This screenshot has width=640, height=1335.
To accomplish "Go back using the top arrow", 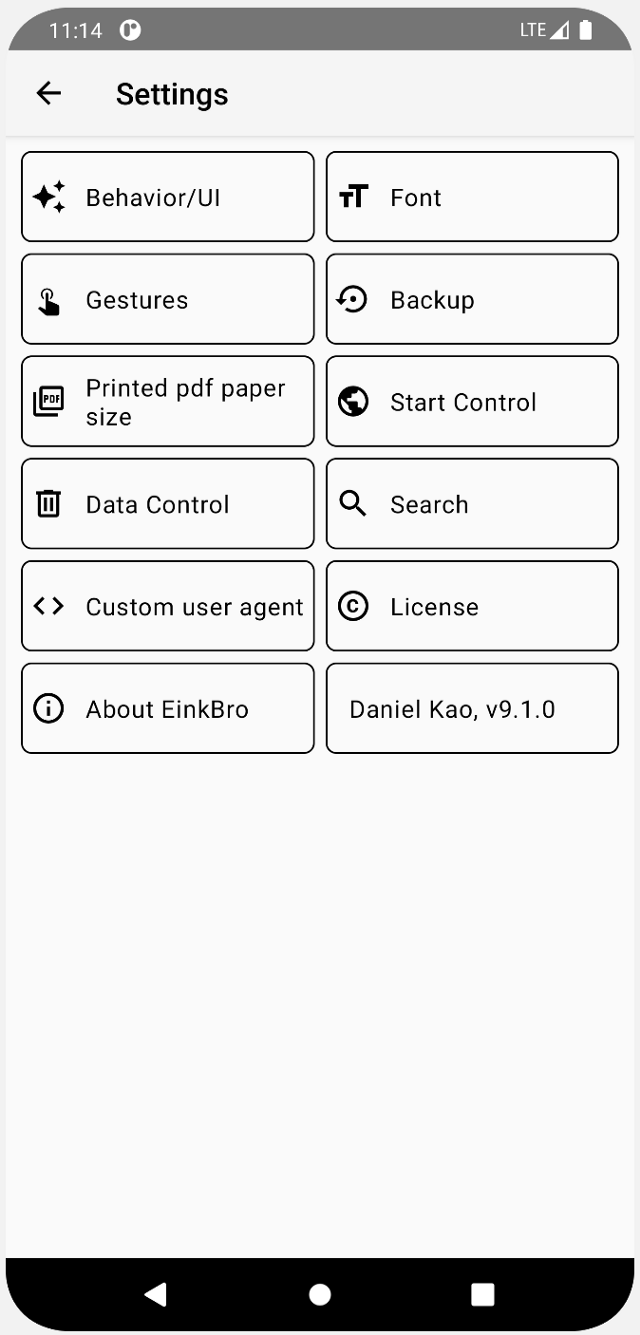I will (x=48, y=94).
